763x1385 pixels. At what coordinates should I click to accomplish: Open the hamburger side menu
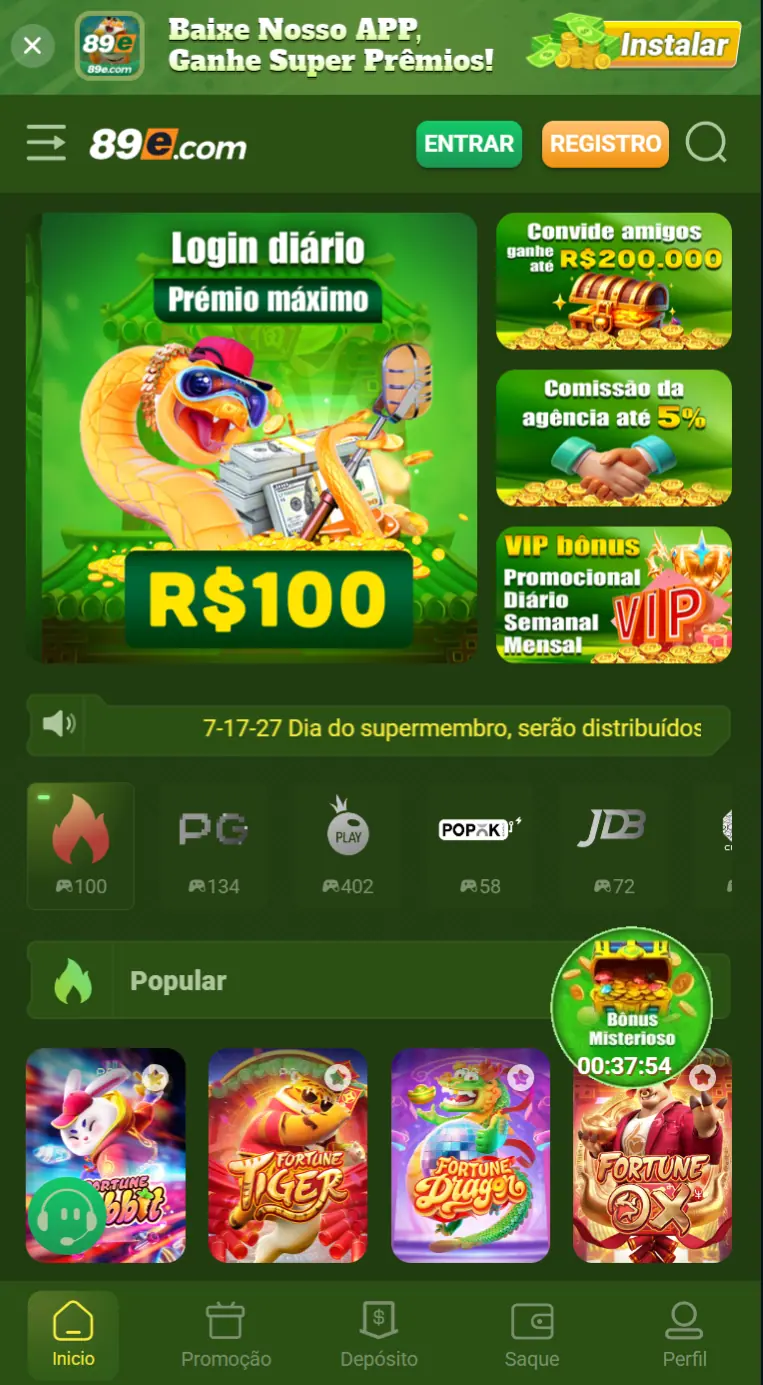[46, 143]
